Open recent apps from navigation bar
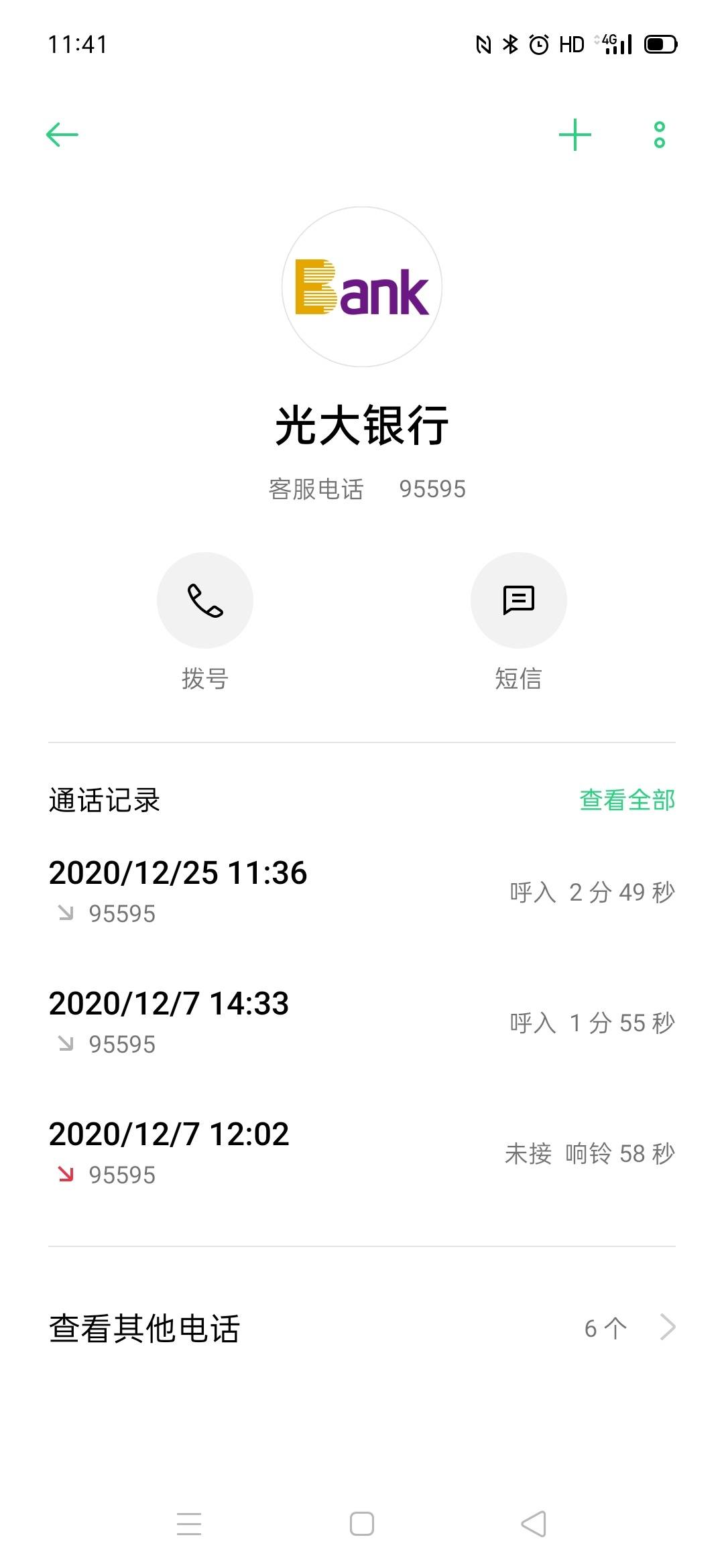 [x=189, y=1524]
